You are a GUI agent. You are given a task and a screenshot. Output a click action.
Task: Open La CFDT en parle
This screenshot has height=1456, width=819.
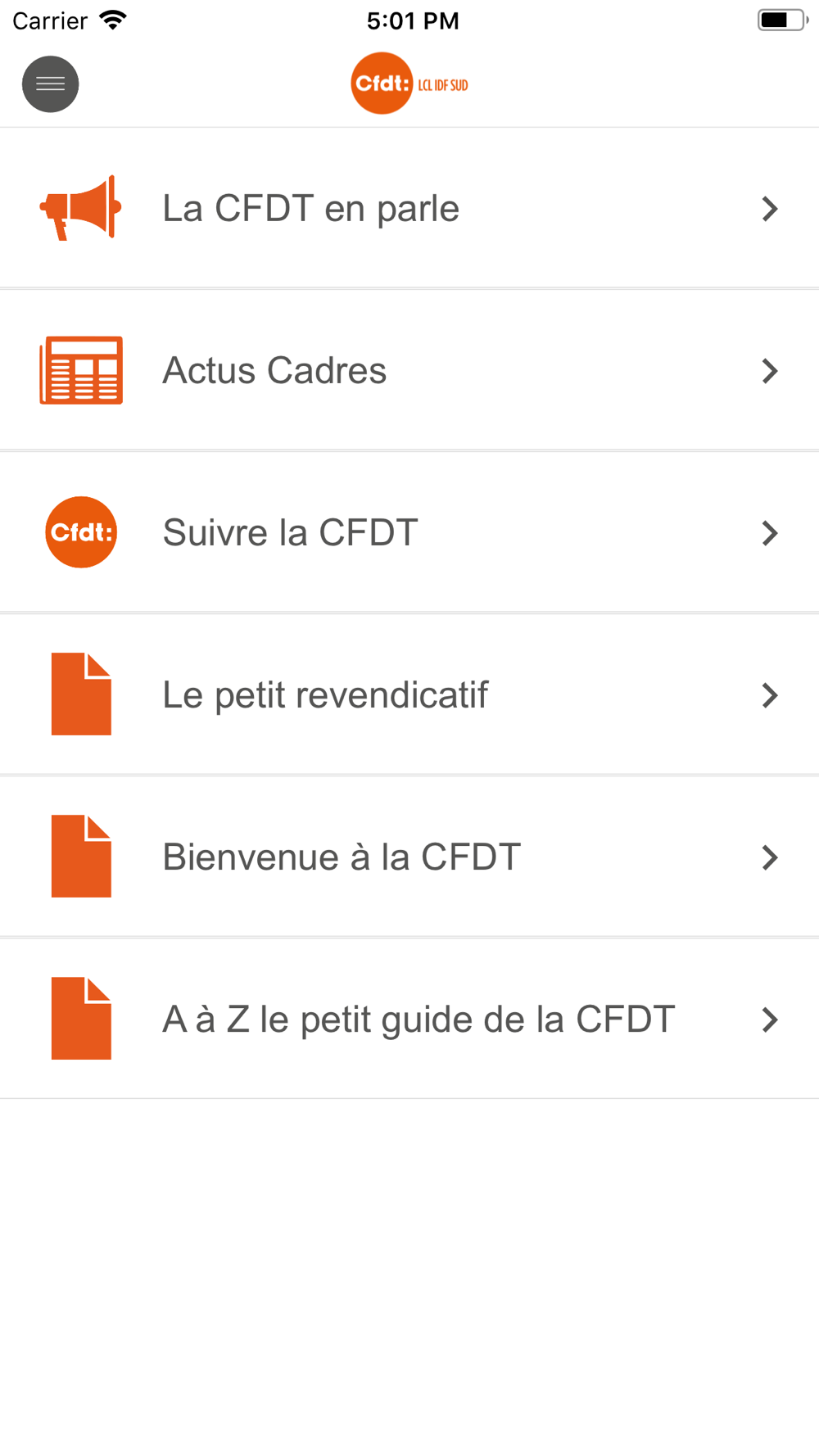pos(409,208)
